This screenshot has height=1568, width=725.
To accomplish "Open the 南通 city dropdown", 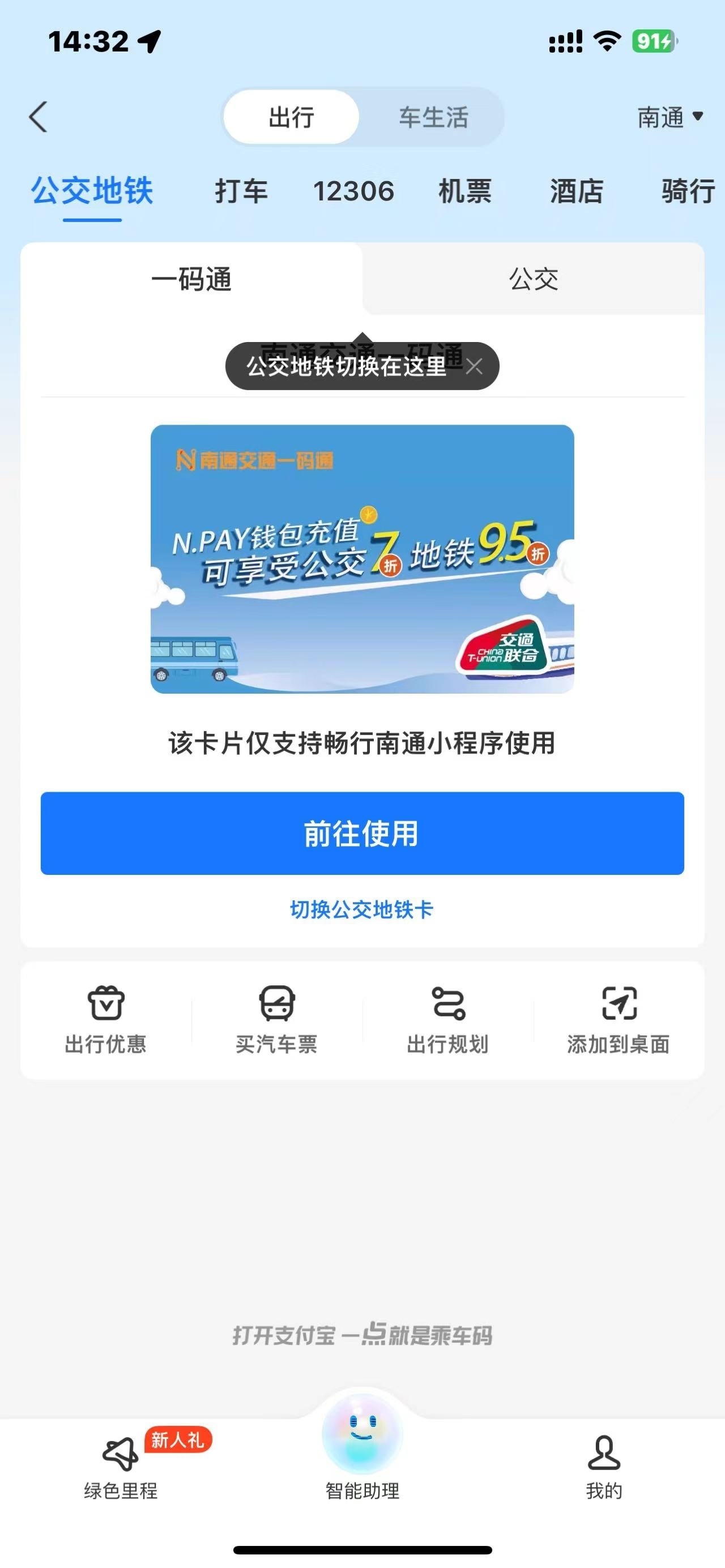I will click(669, 117).
